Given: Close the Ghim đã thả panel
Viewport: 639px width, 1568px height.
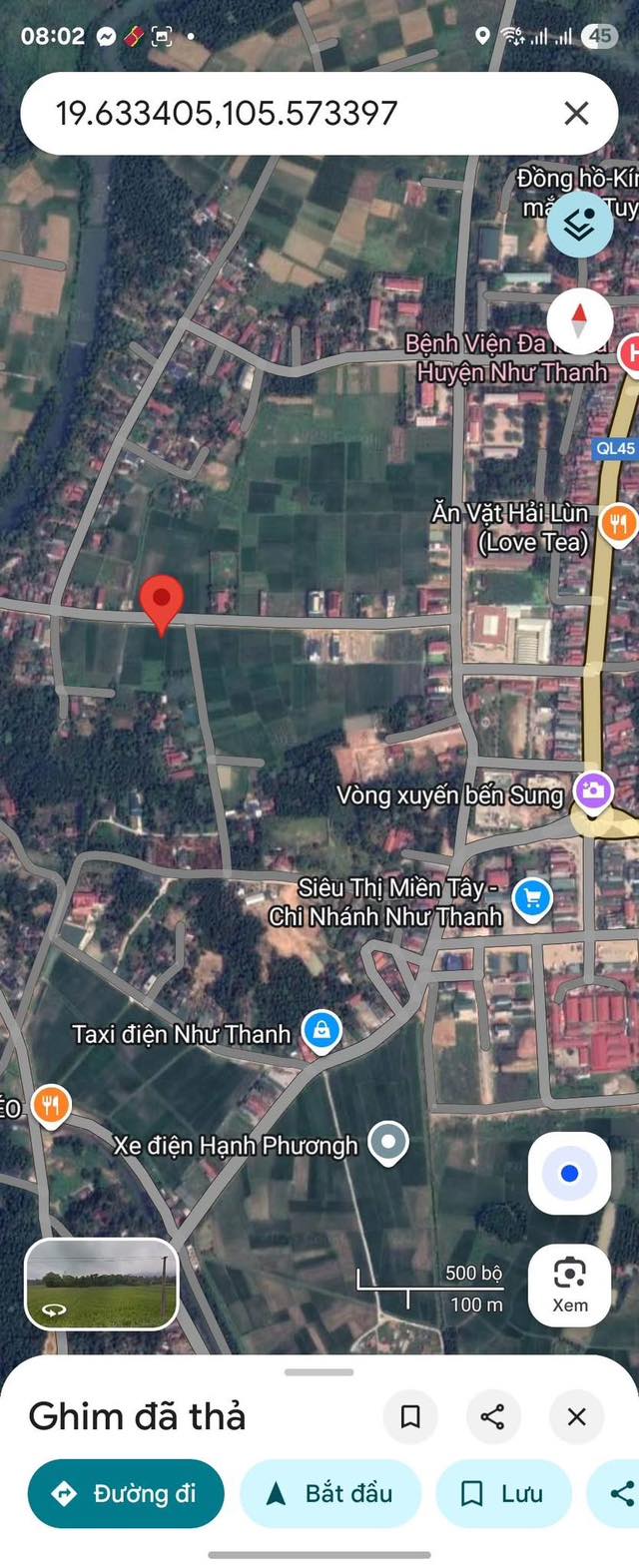Looking at the screenshot, I should click(x=576, y=1416).
